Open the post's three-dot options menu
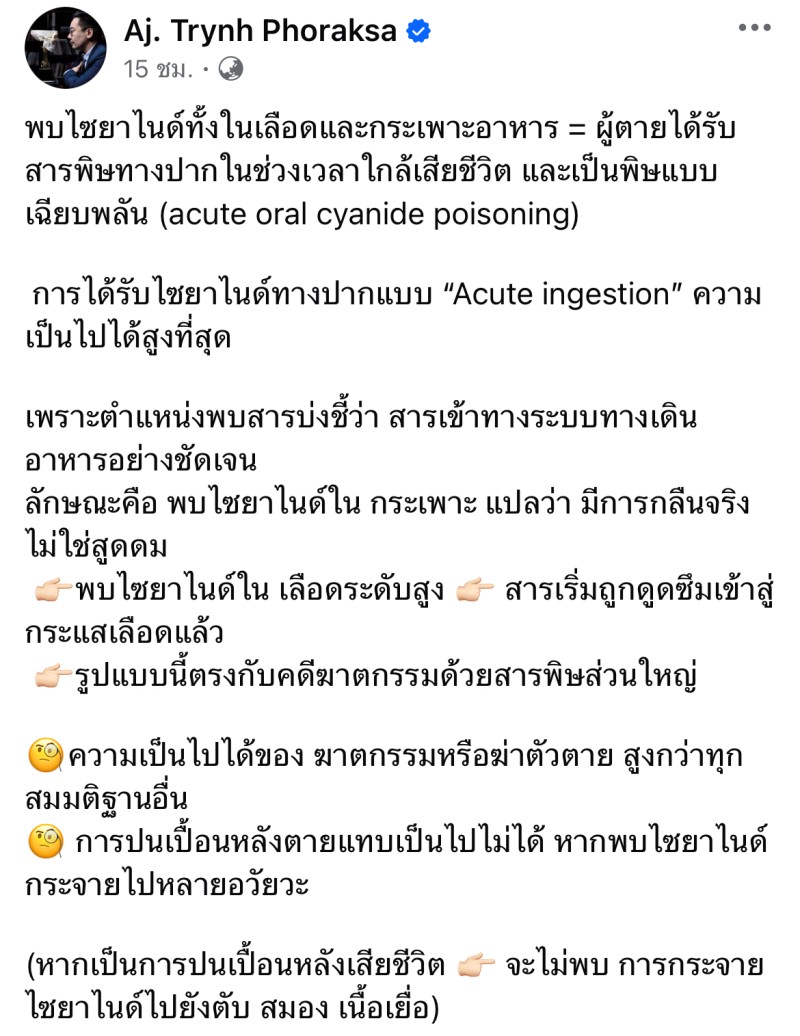 pos(754,29)
